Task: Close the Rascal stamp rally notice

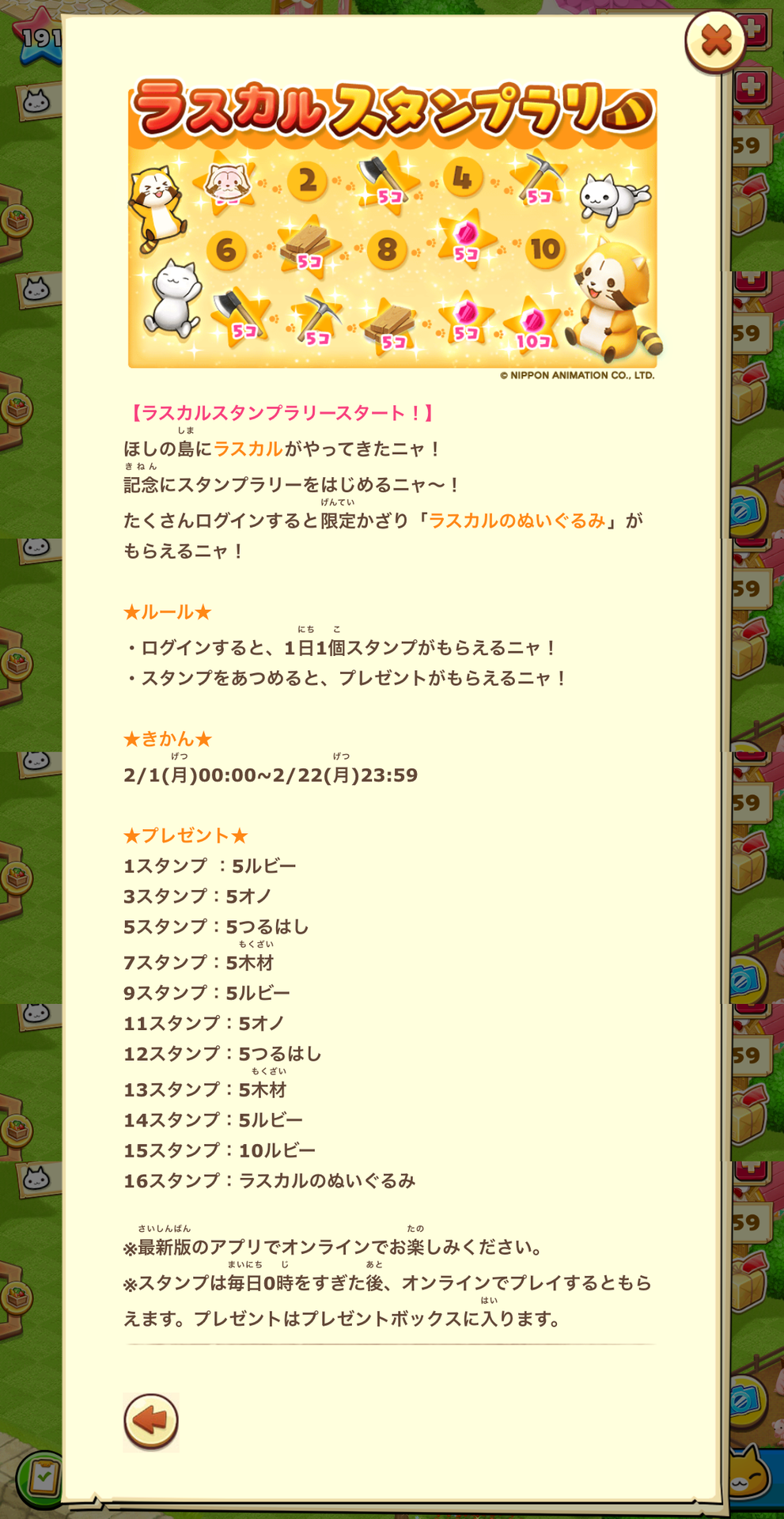Action: 715,40
